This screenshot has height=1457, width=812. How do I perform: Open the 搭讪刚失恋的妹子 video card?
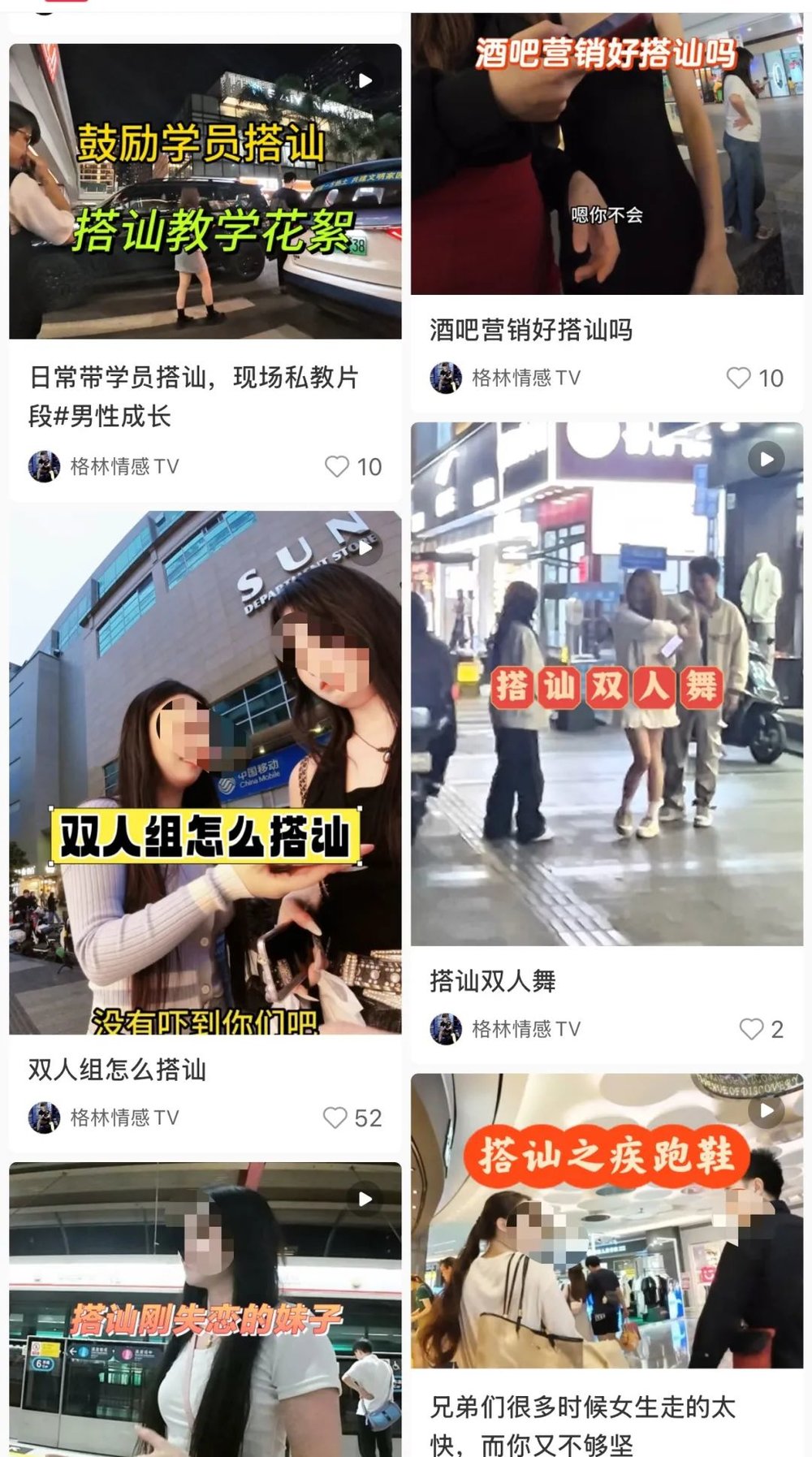(x=205, y=1309)
